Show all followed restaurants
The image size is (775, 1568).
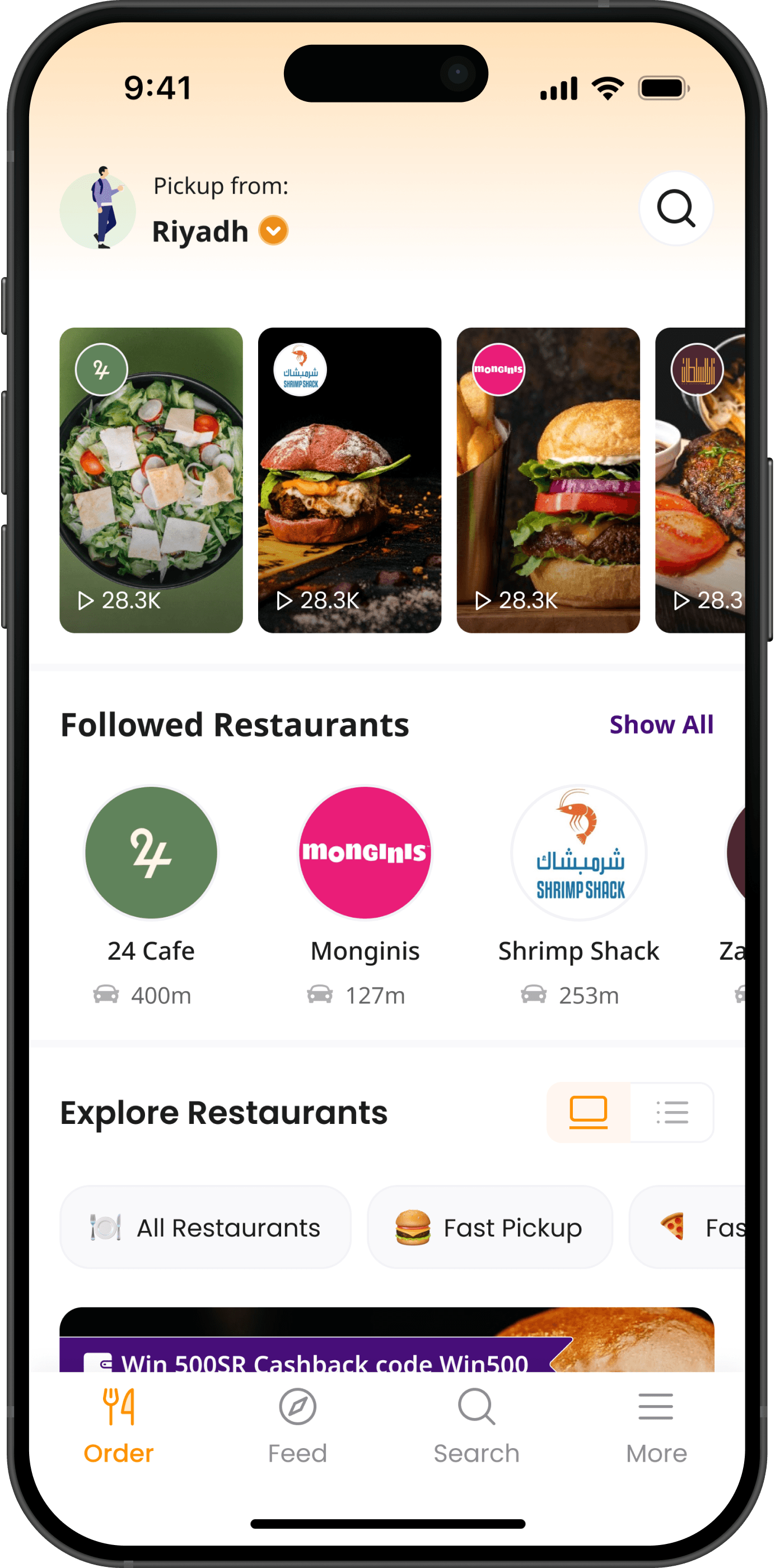661,724
